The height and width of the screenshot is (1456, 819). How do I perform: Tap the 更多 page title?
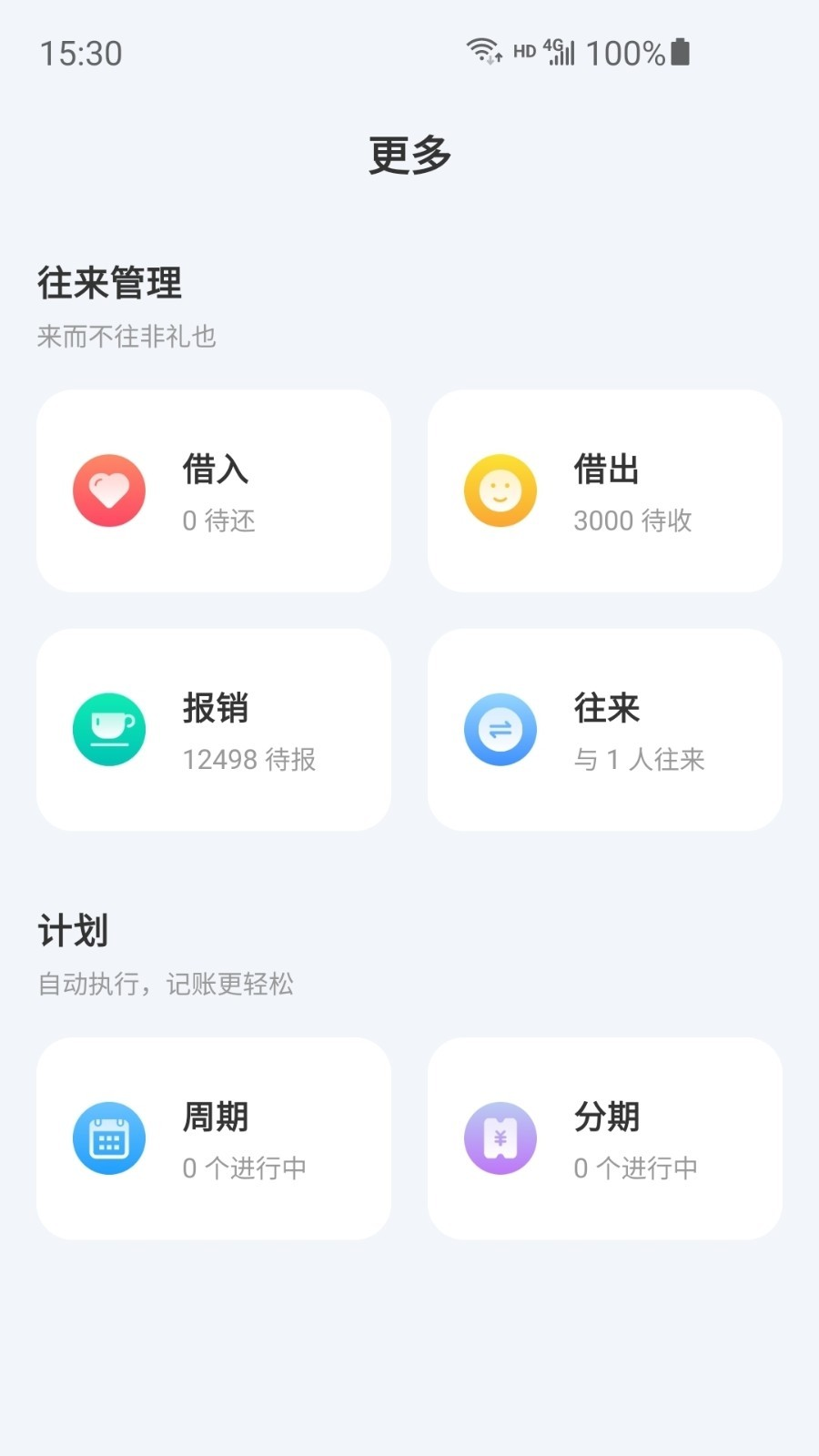409,154
